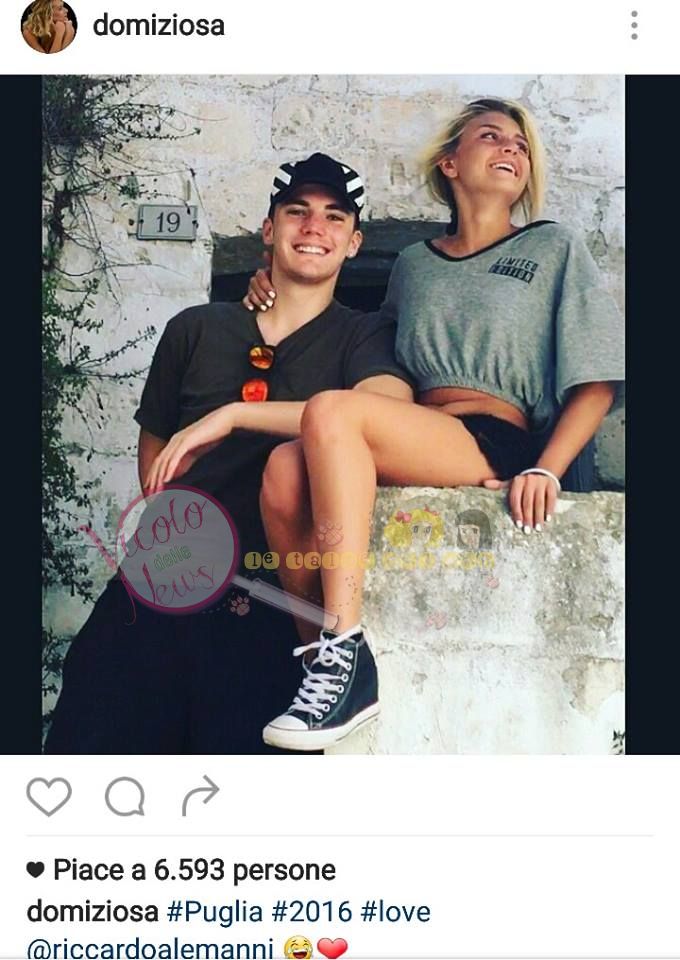Tap the domiziosa name in the caption
680x960 pixels.
point(92,912)
